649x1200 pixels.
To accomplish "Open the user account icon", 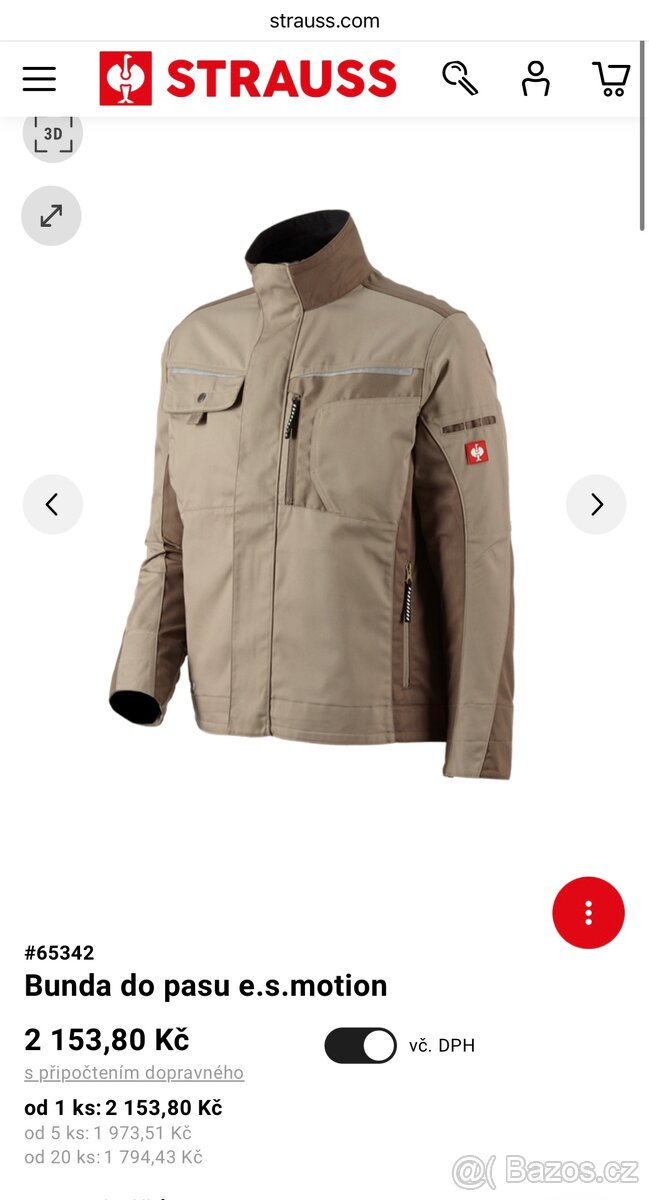I will point(535,79).
